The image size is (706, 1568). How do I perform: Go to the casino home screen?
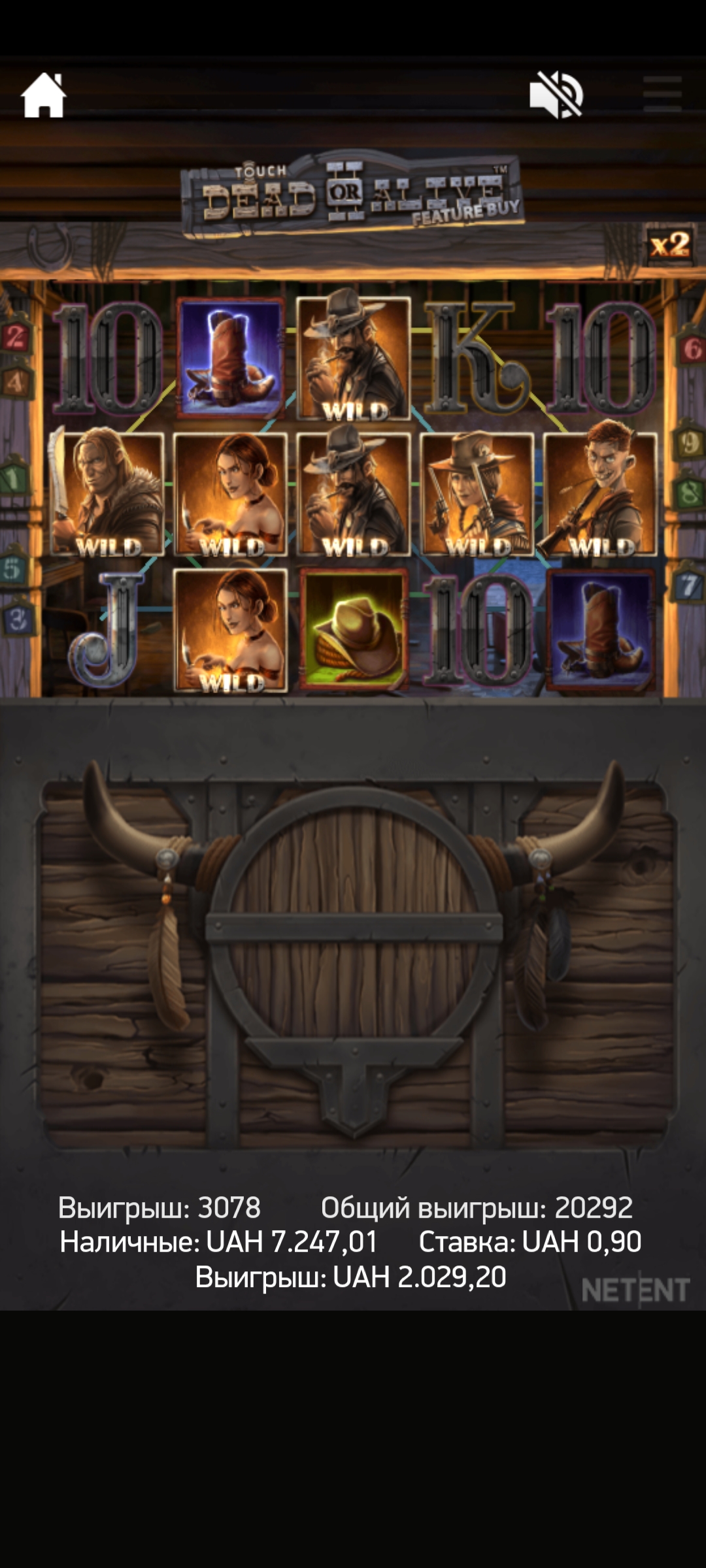pos(44,95)
